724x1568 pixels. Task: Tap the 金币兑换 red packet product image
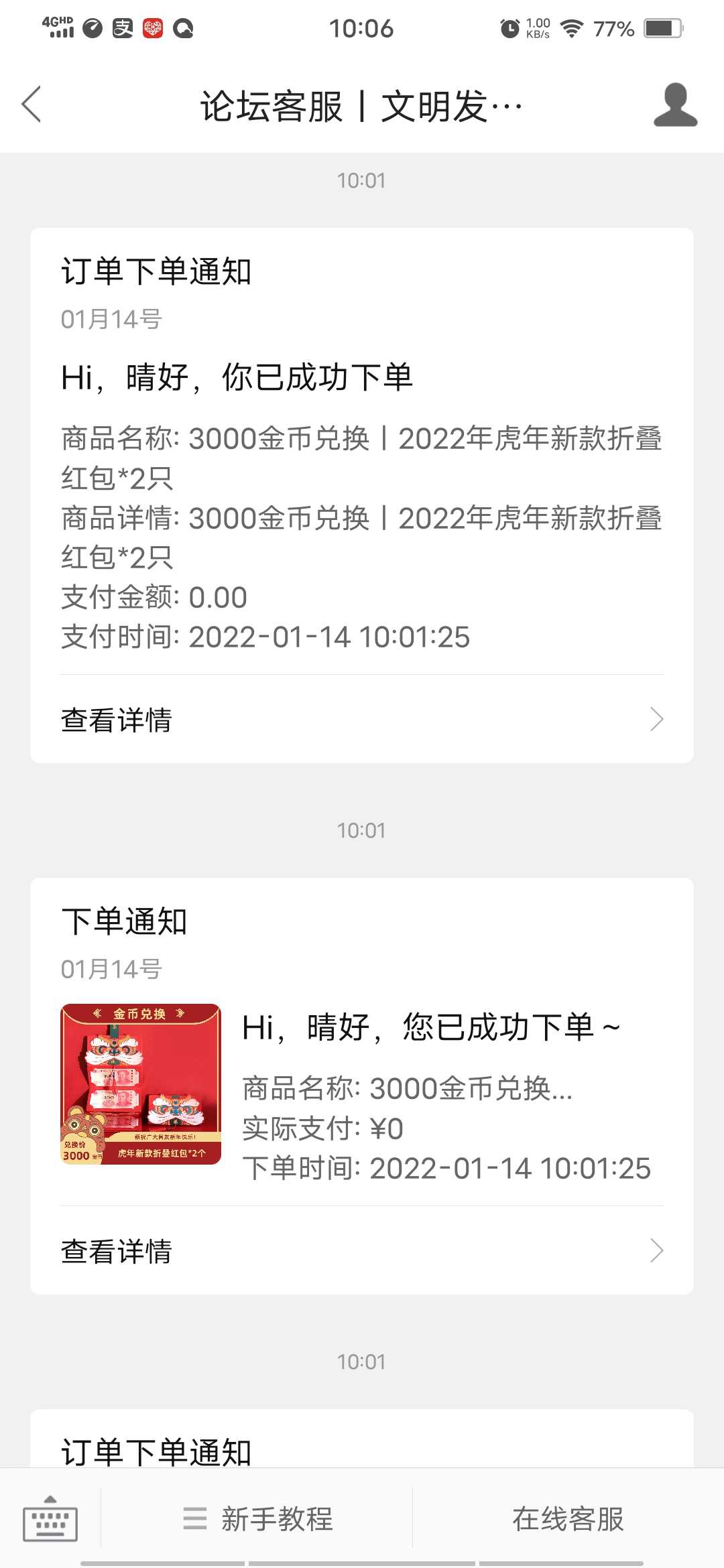[x=141, y=1084]
